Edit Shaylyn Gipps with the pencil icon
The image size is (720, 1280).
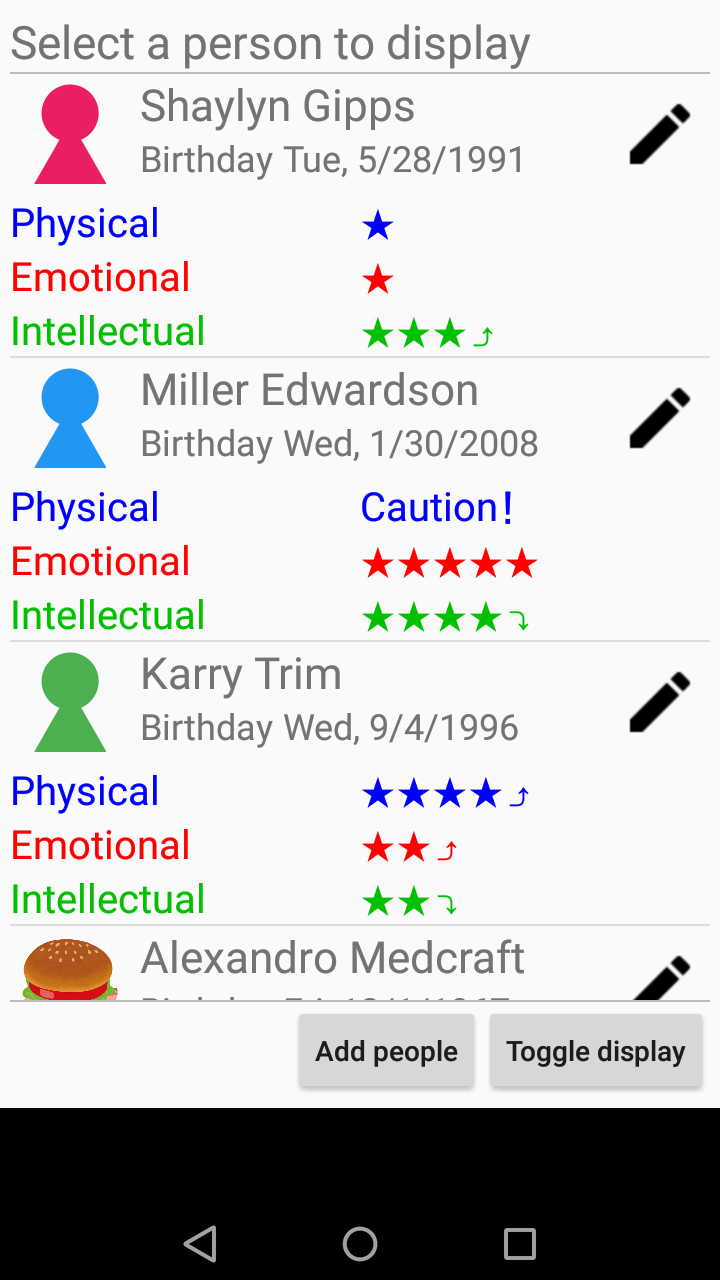click(x=660, y=134)
